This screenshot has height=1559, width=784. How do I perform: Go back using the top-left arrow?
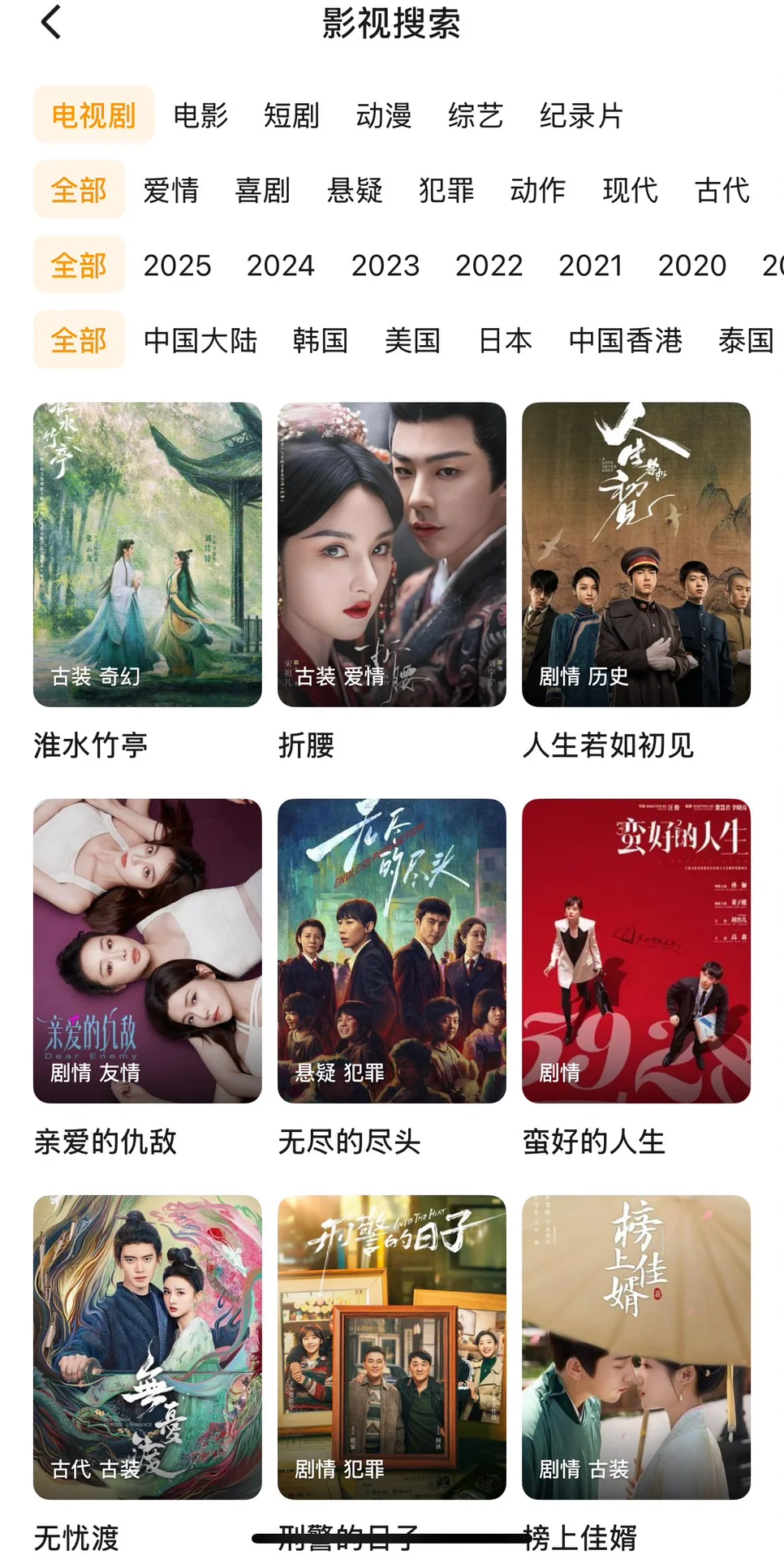[51, 23]
